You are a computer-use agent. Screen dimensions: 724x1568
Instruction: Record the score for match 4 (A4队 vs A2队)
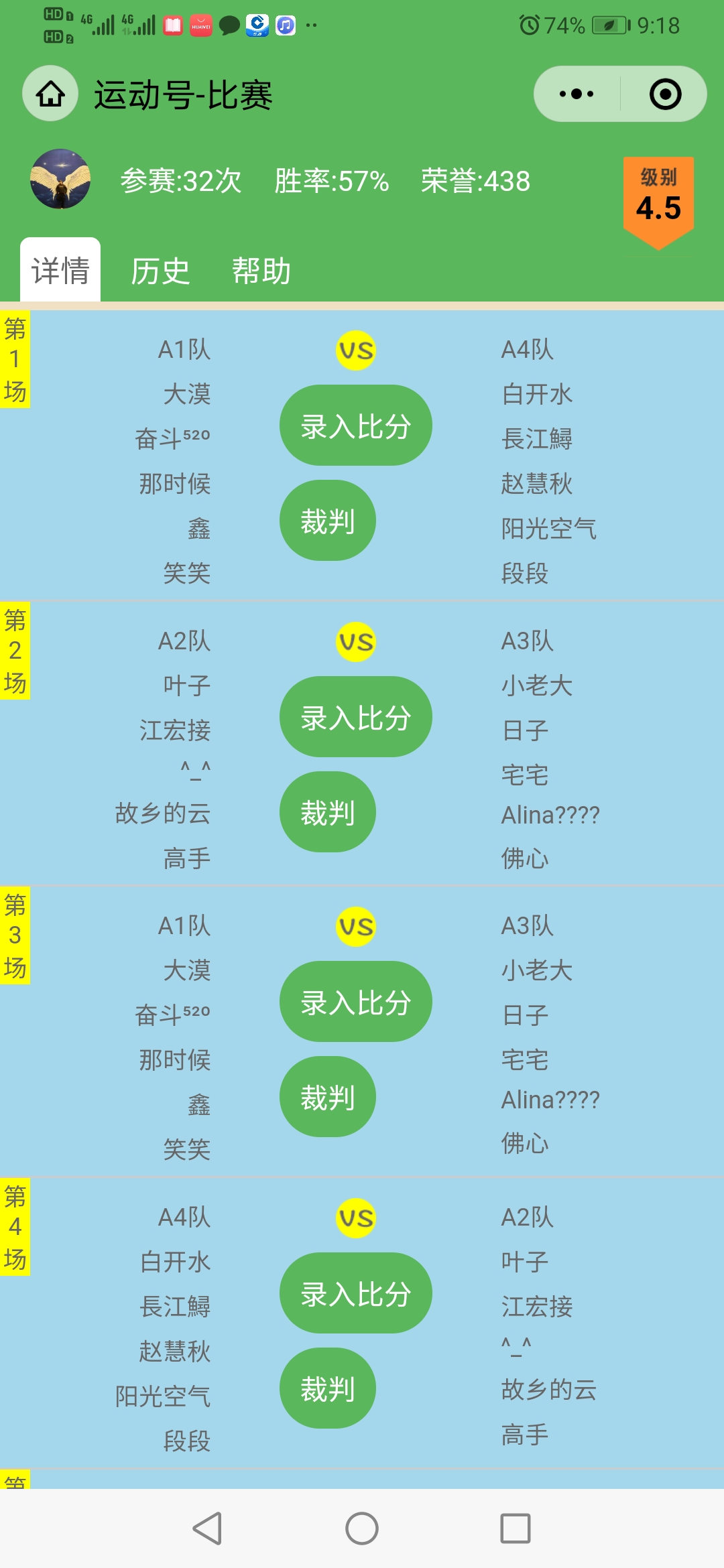point(355,1293)
